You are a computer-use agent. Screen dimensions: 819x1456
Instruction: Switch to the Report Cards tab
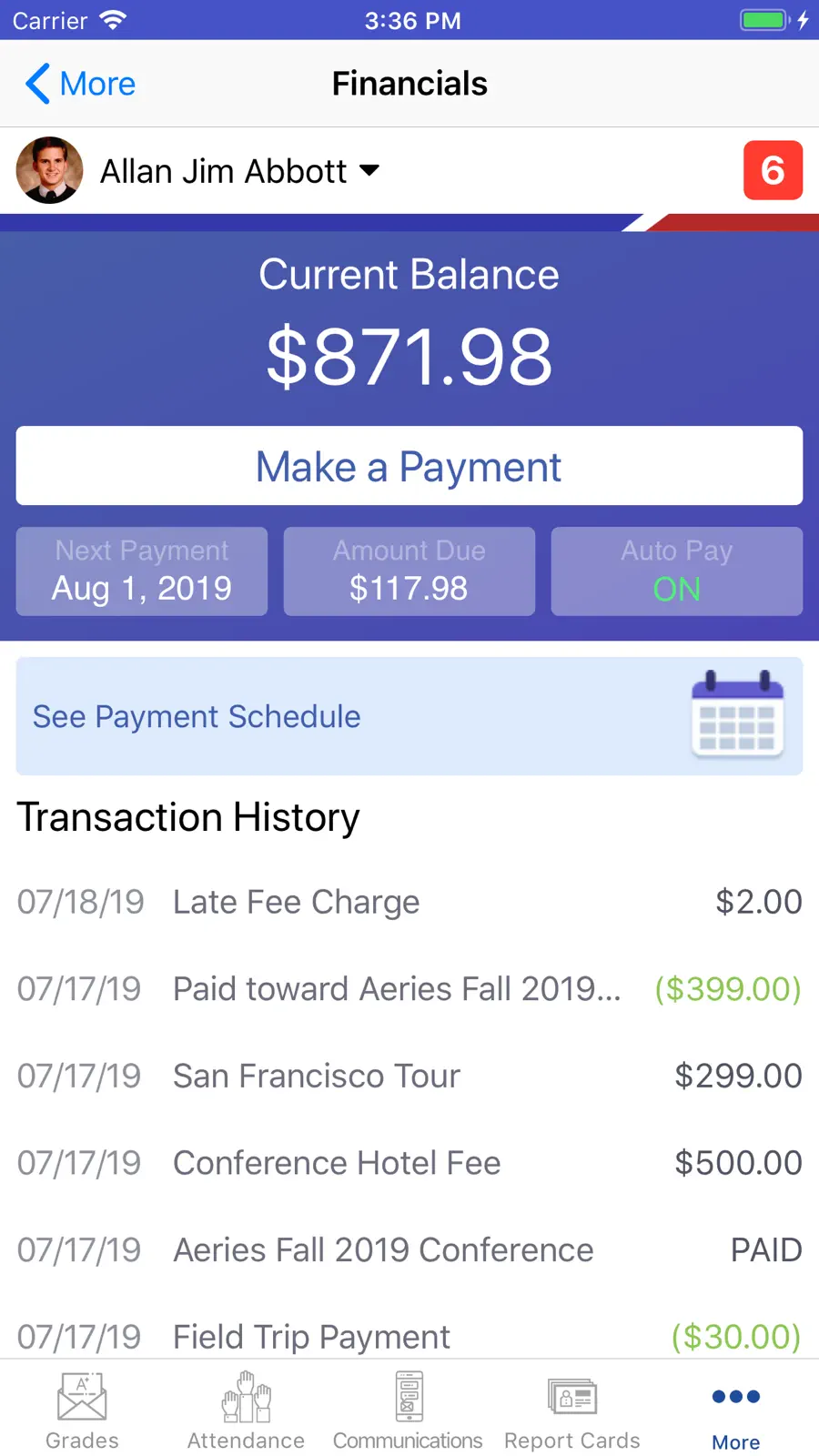[572, 1411]
